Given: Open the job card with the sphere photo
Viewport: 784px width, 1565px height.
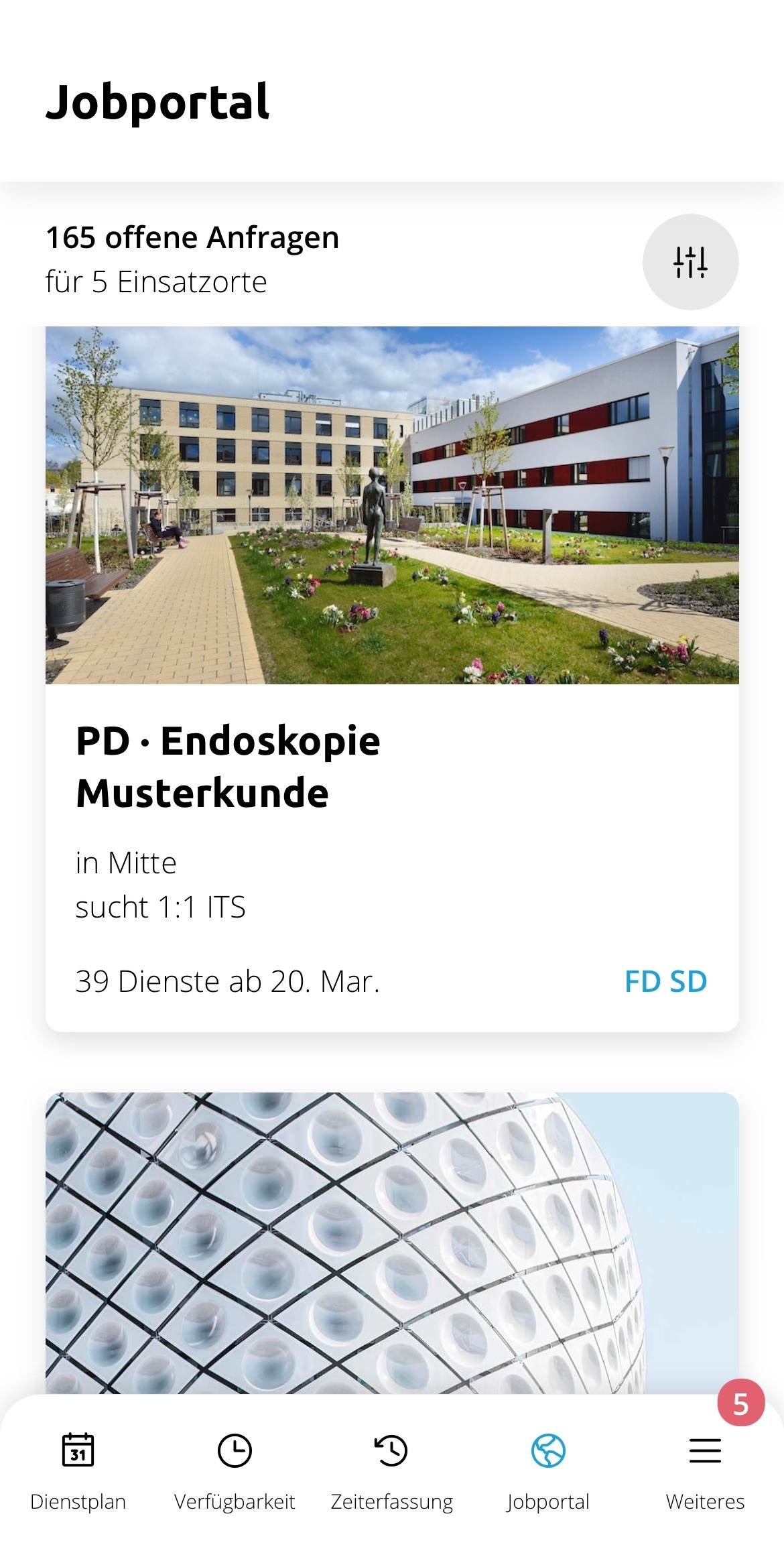Looking at the screenshot, I should click(392, 1240).
